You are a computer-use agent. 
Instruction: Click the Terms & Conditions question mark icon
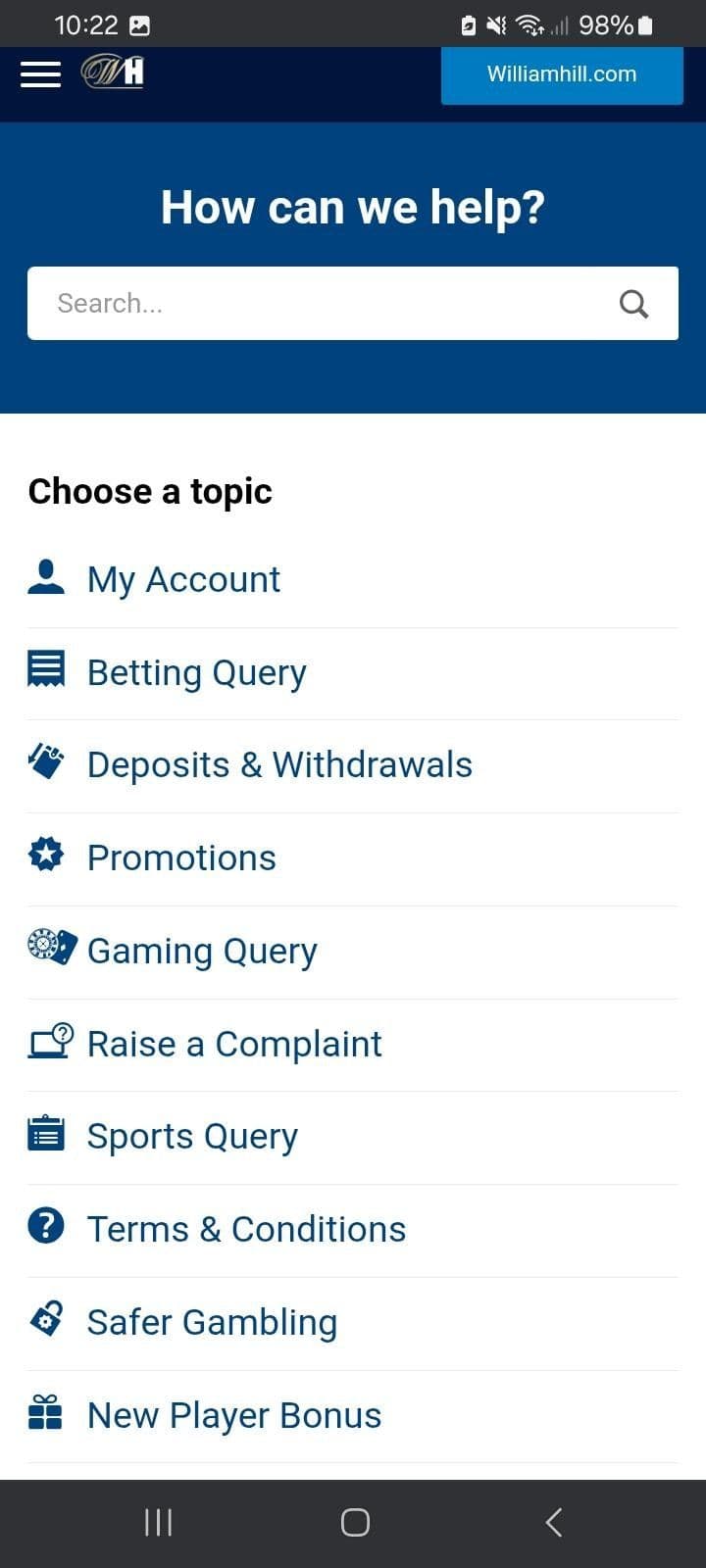pos(46,1227)
